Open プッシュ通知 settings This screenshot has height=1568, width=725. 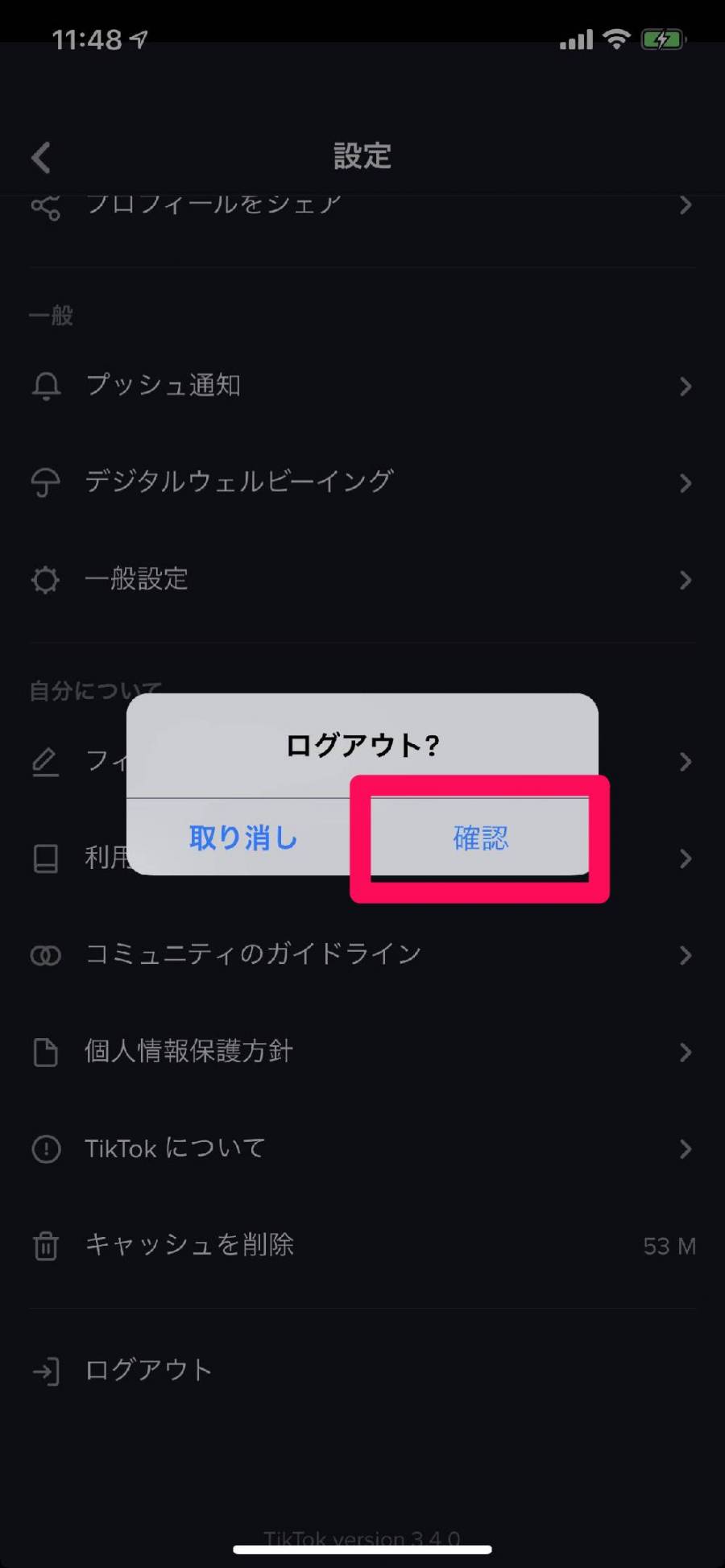pyautogui.click(x=362, y=386)
